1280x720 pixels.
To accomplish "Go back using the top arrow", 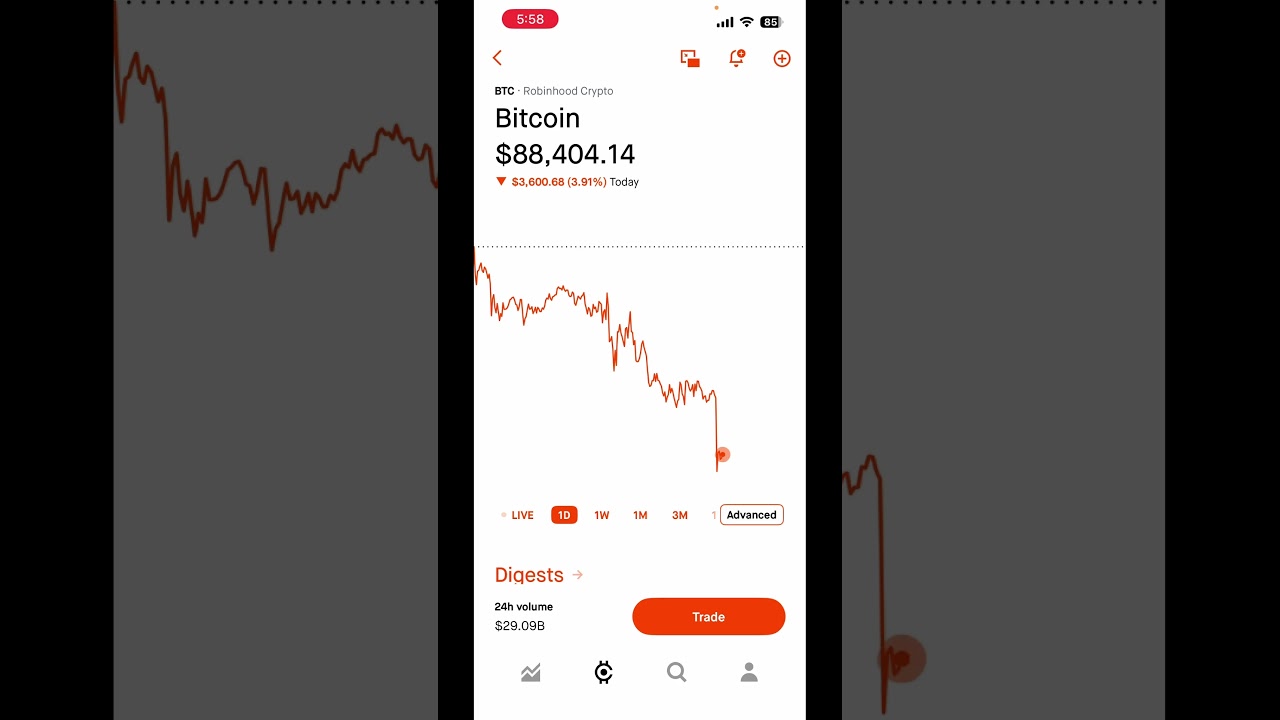I will click(497, 58).
